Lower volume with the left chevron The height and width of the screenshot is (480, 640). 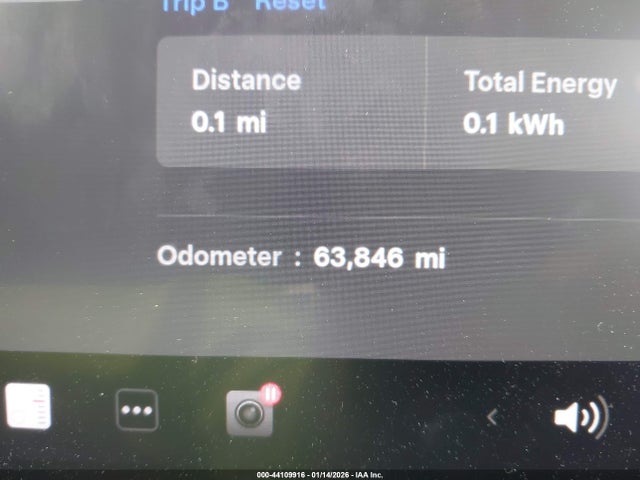pyautogui.click(x=492, y=417)
